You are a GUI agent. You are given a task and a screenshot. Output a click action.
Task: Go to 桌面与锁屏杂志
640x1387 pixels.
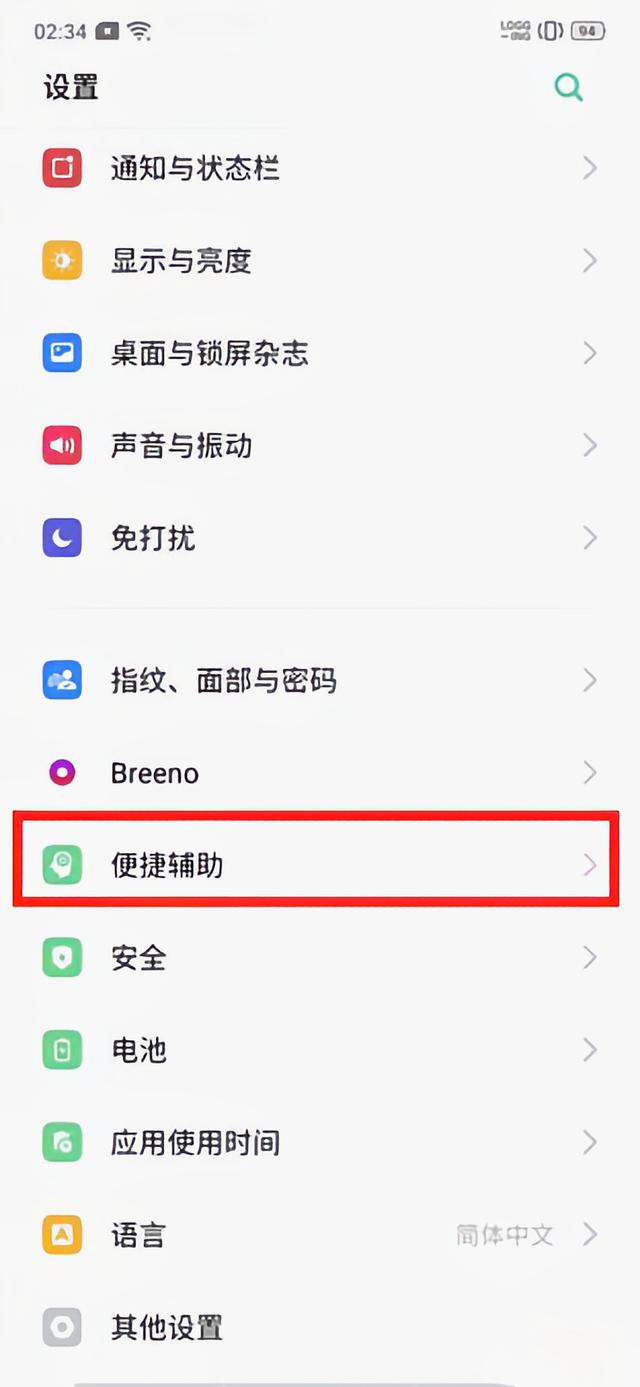coord(320,353)
